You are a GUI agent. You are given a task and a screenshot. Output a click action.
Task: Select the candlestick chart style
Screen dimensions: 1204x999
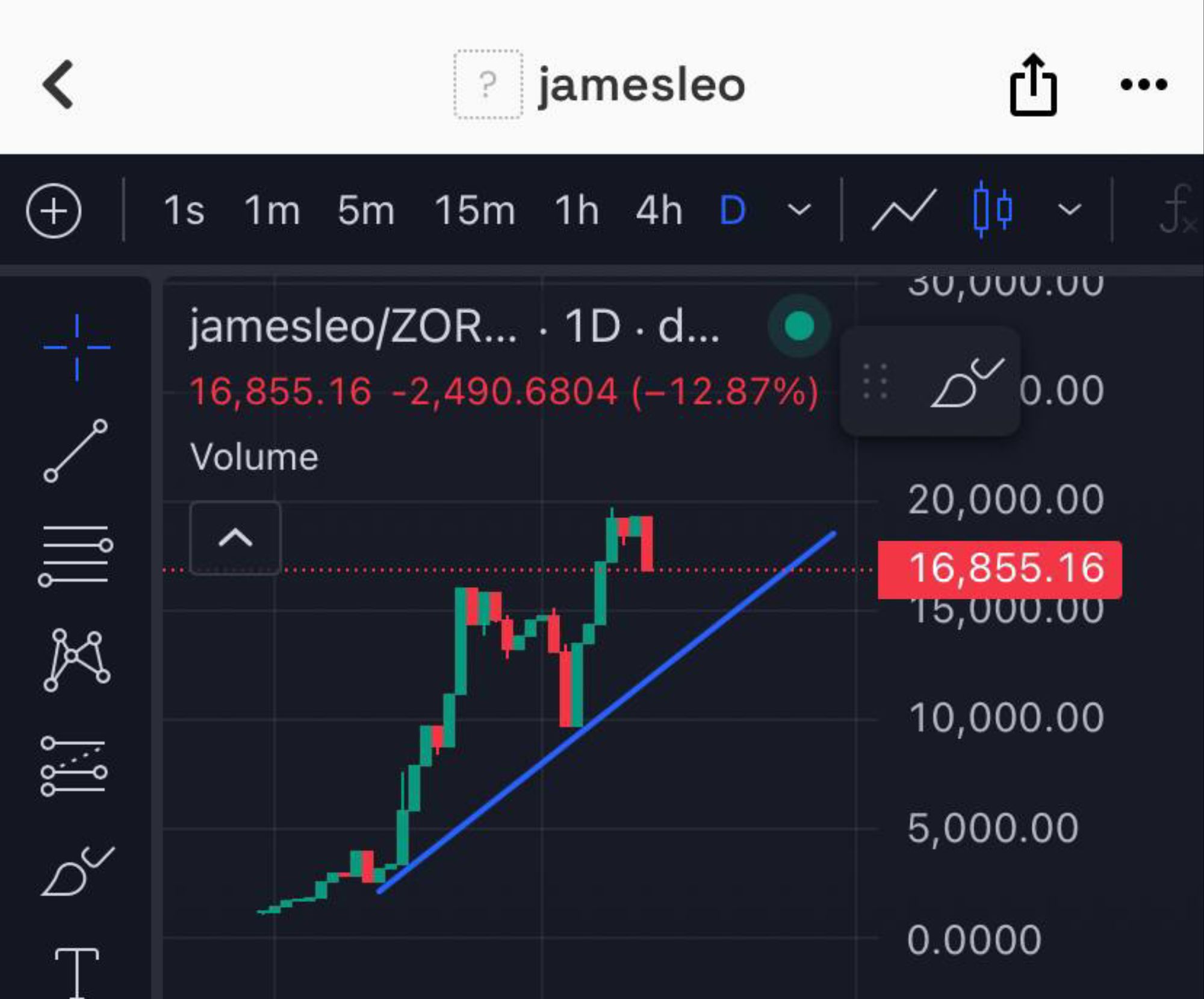coord(993,210)
